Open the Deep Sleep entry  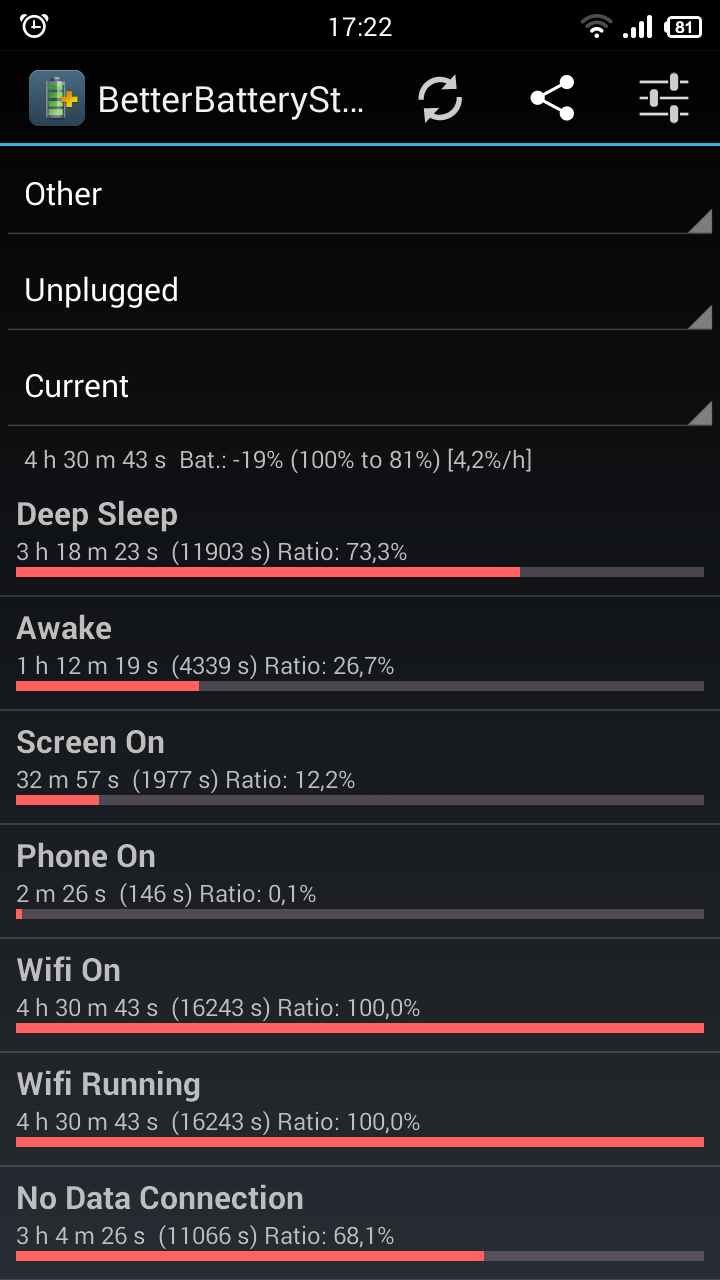pyautogui.click(x=360, y=539)
